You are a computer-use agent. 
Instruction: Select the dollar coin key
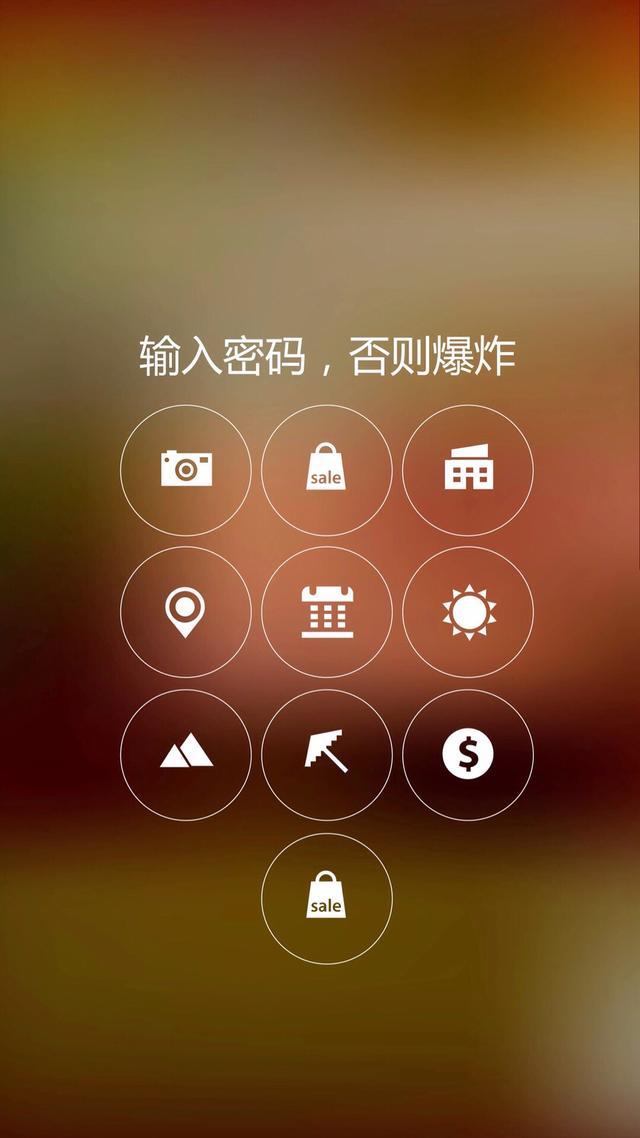(468, 755)
